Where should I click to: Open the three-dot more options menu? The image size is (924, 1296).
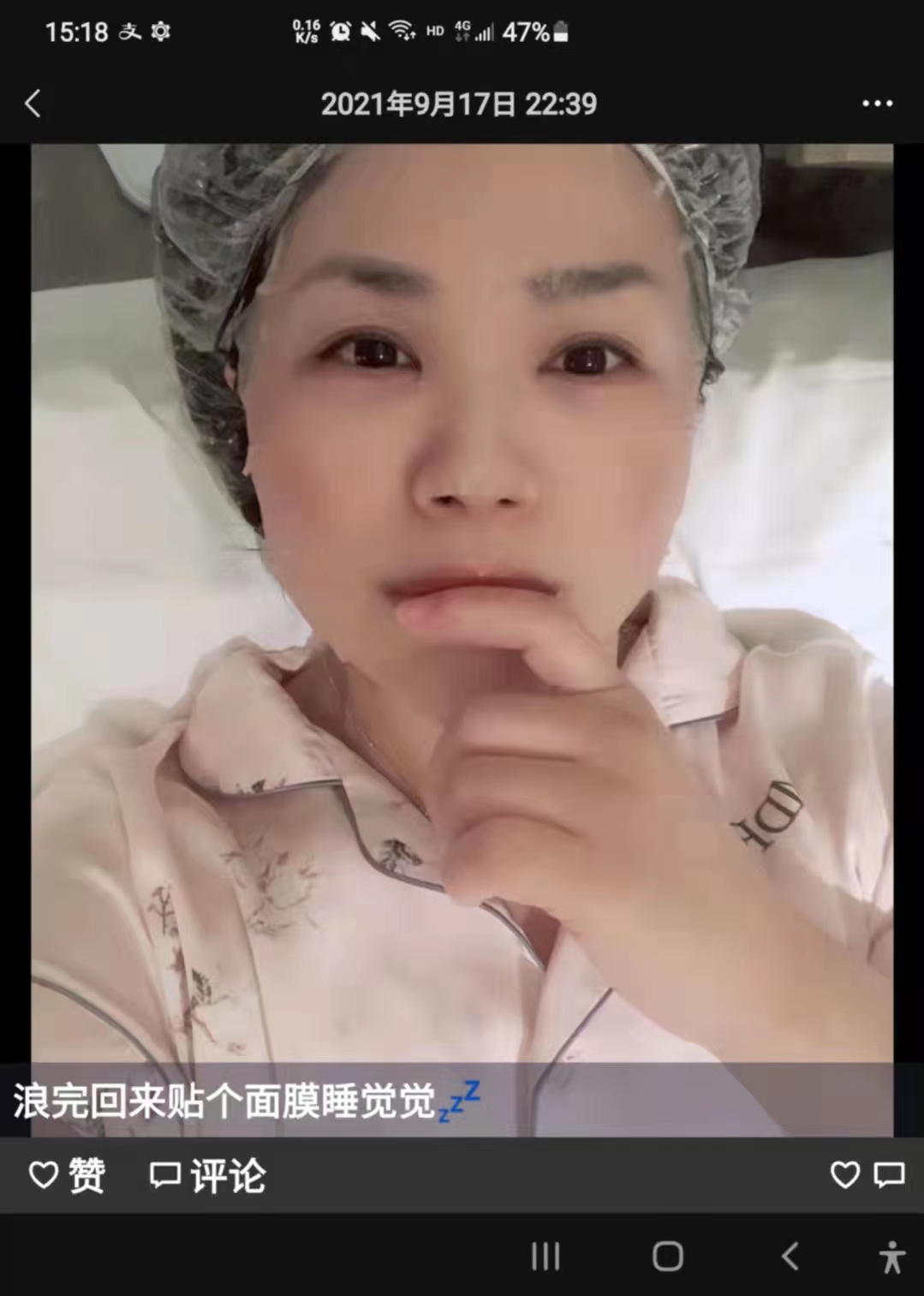click(x=875, y=103)
